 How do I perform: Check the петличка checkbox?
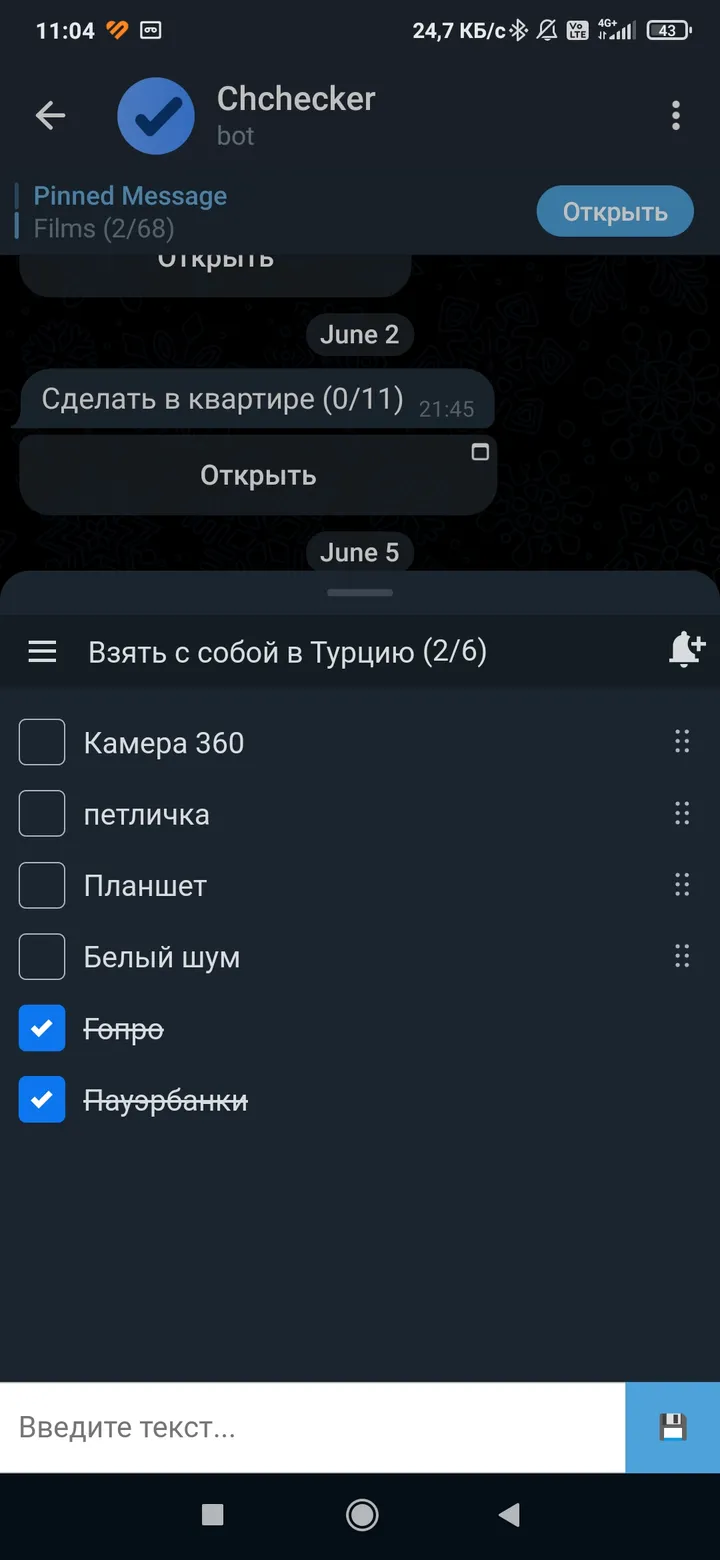point(41,813)
